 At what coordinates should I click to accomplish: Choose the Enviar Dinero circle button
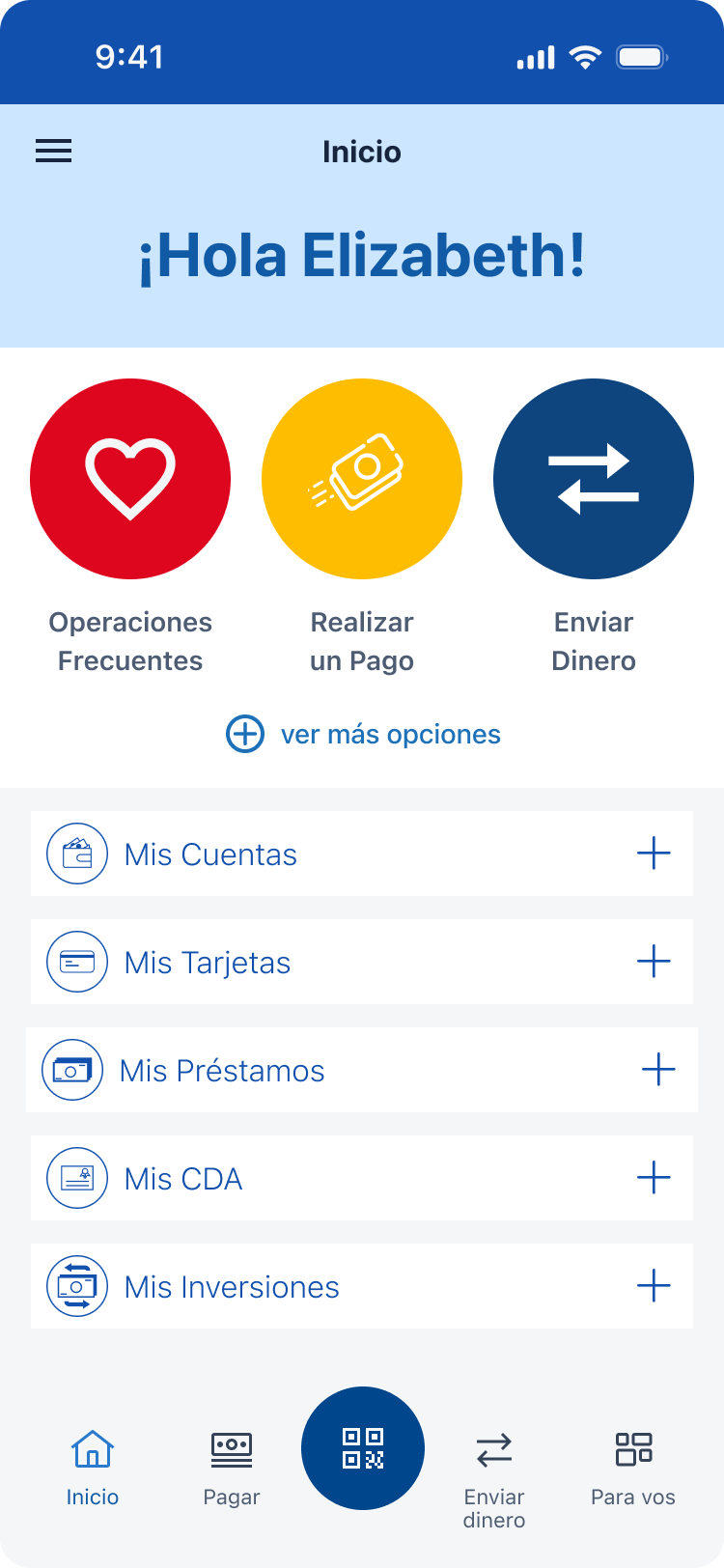coord(594,479)
